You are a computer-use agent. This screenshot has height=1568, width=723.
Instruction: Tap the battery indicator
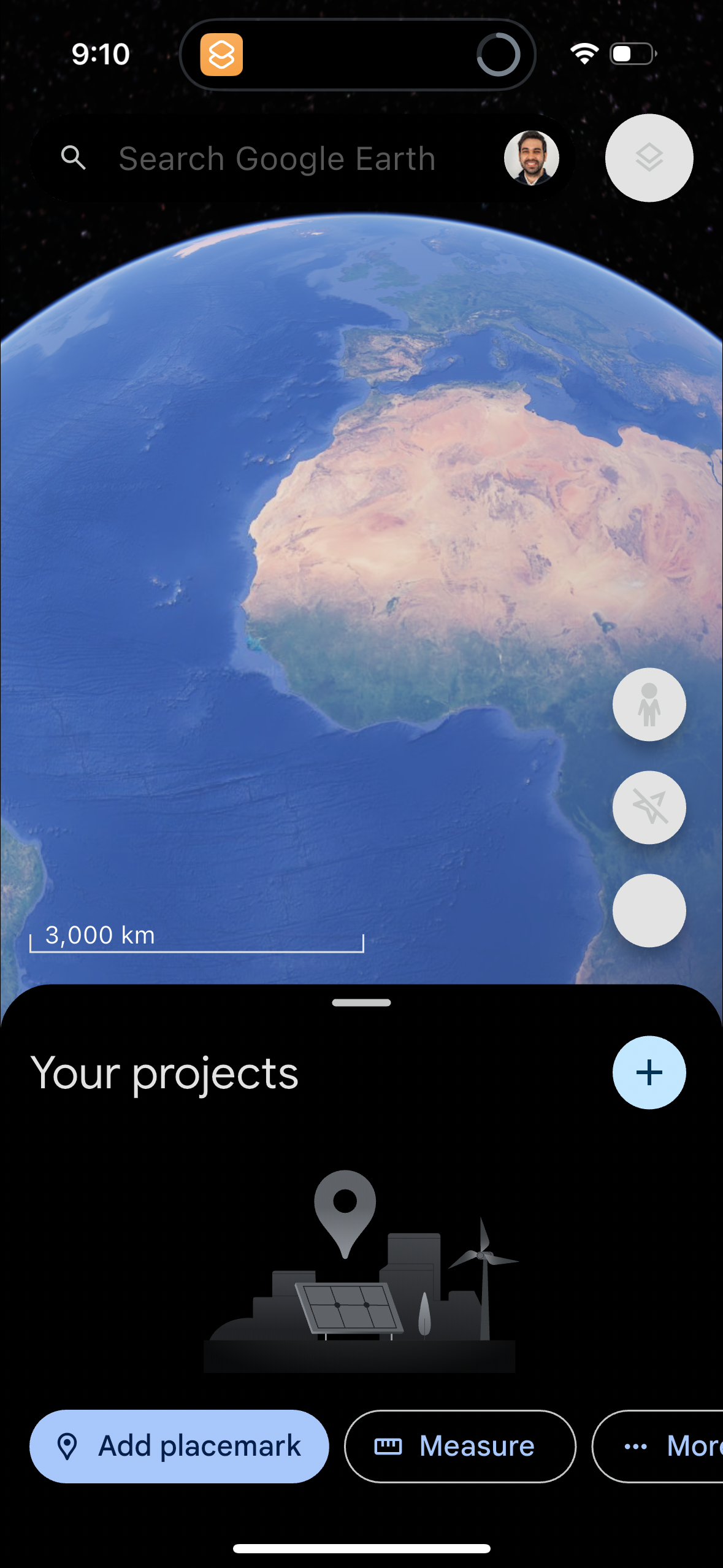(x=632, y=54)
